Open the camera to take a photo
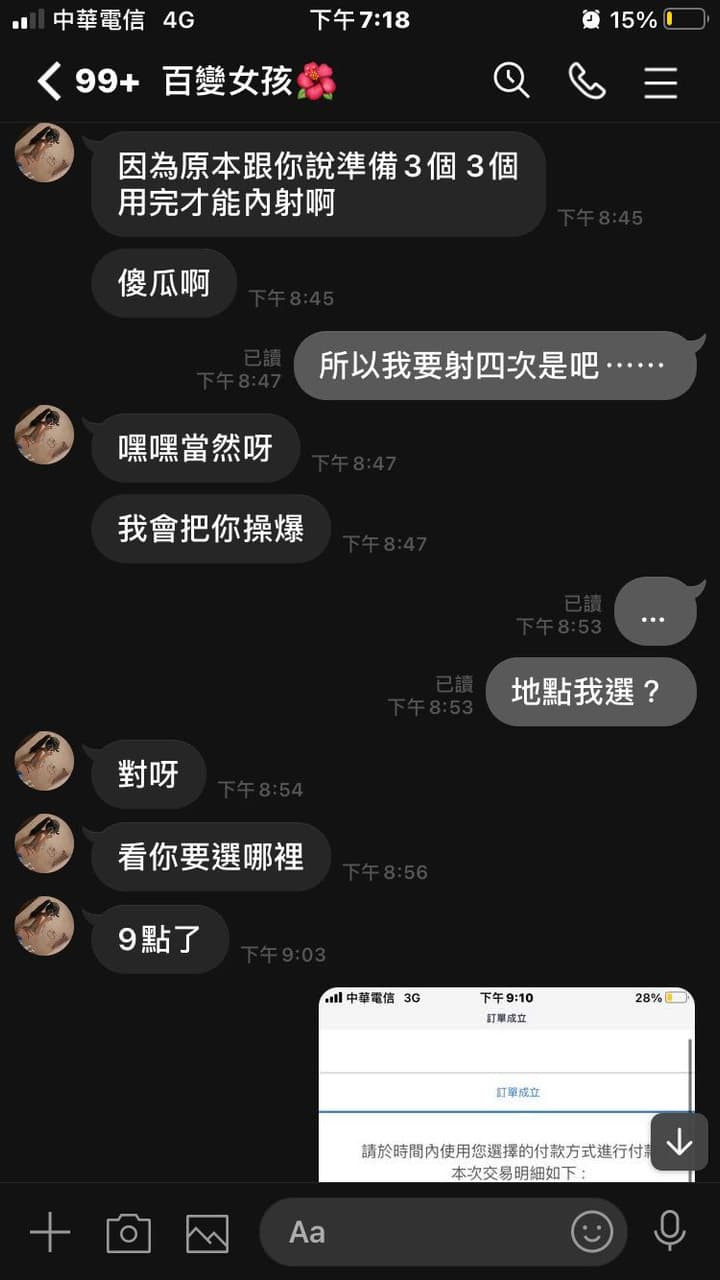This screenshot has width=720, height=1280. 128,1233
